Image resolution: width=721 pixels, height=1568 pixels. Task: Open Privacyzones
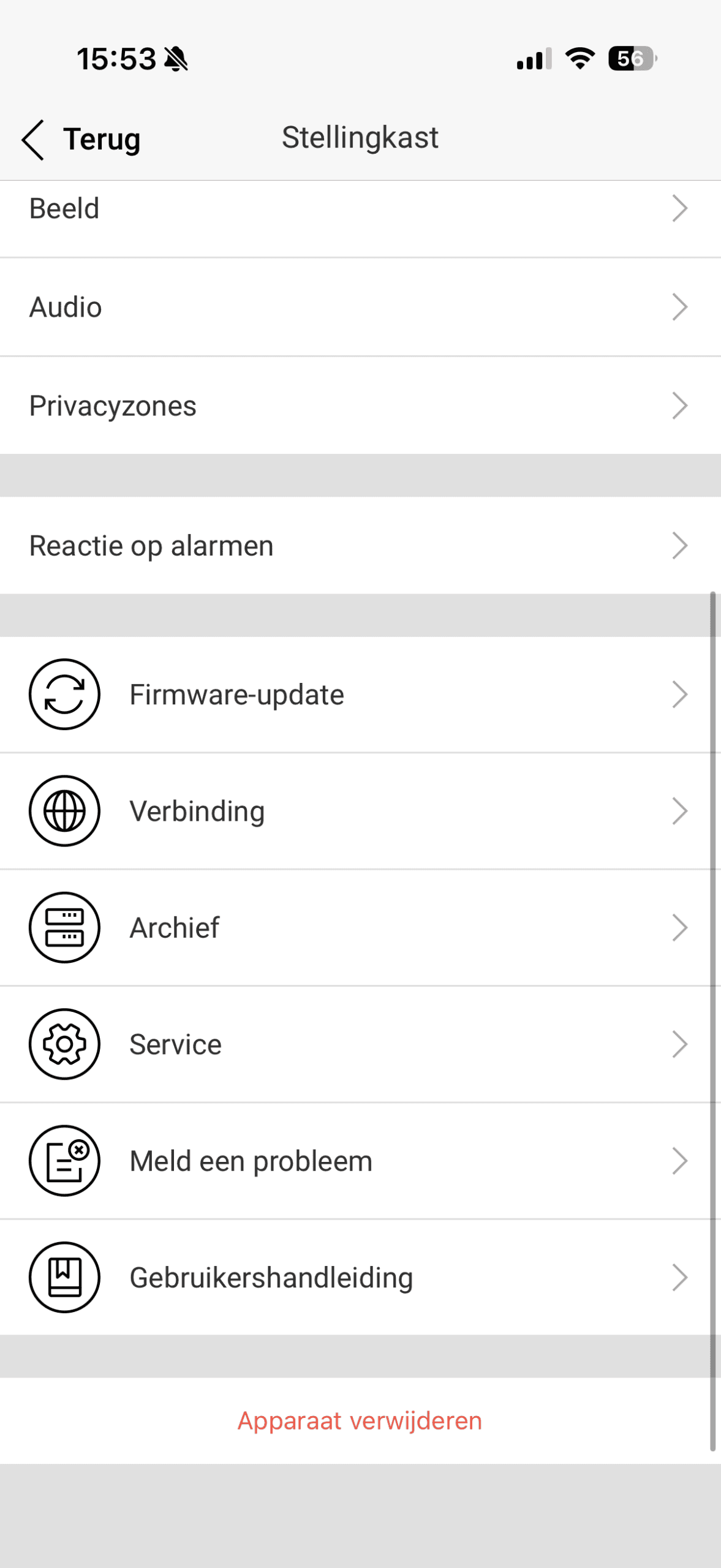[x=360, y=405]
